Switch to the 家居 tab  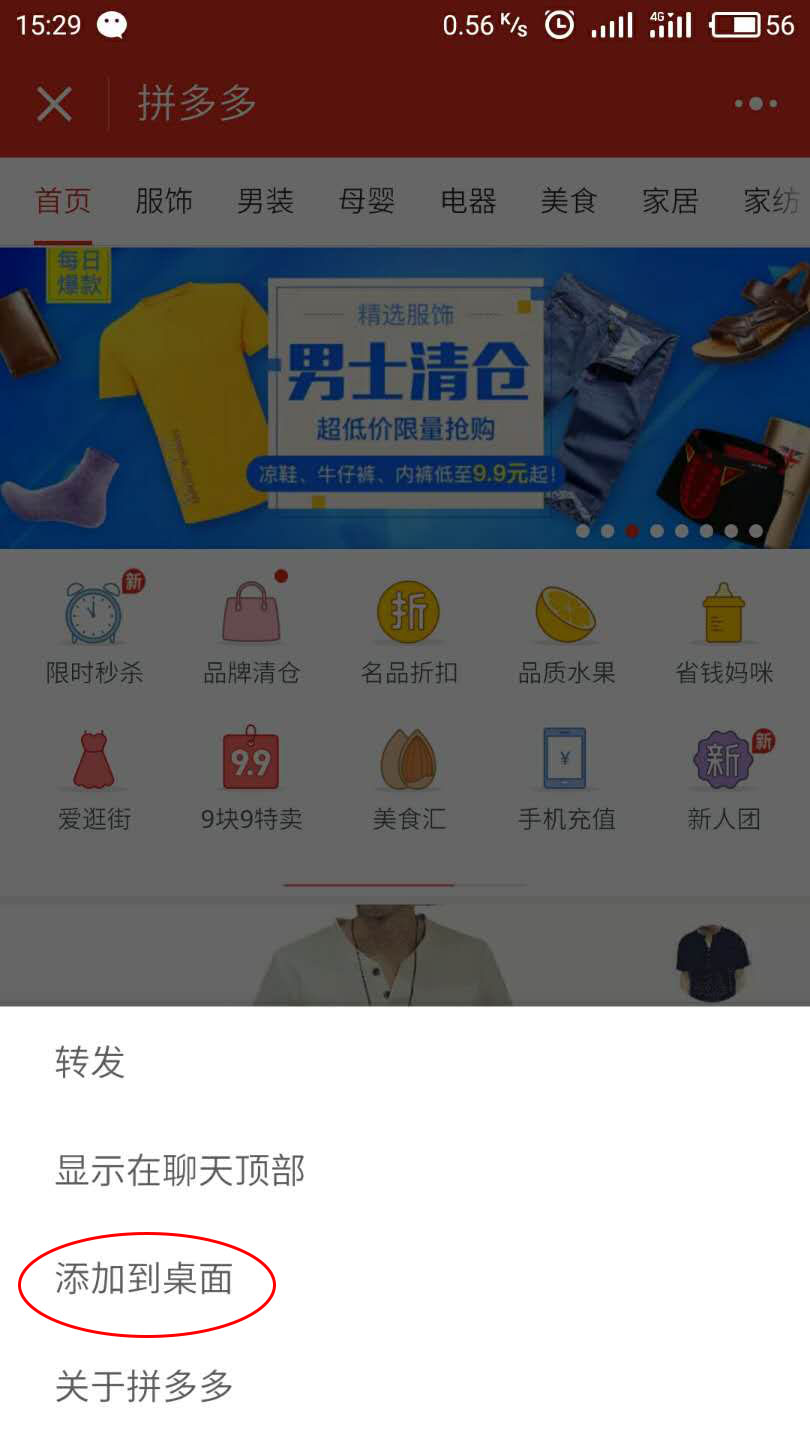click(x=670, y=202)
